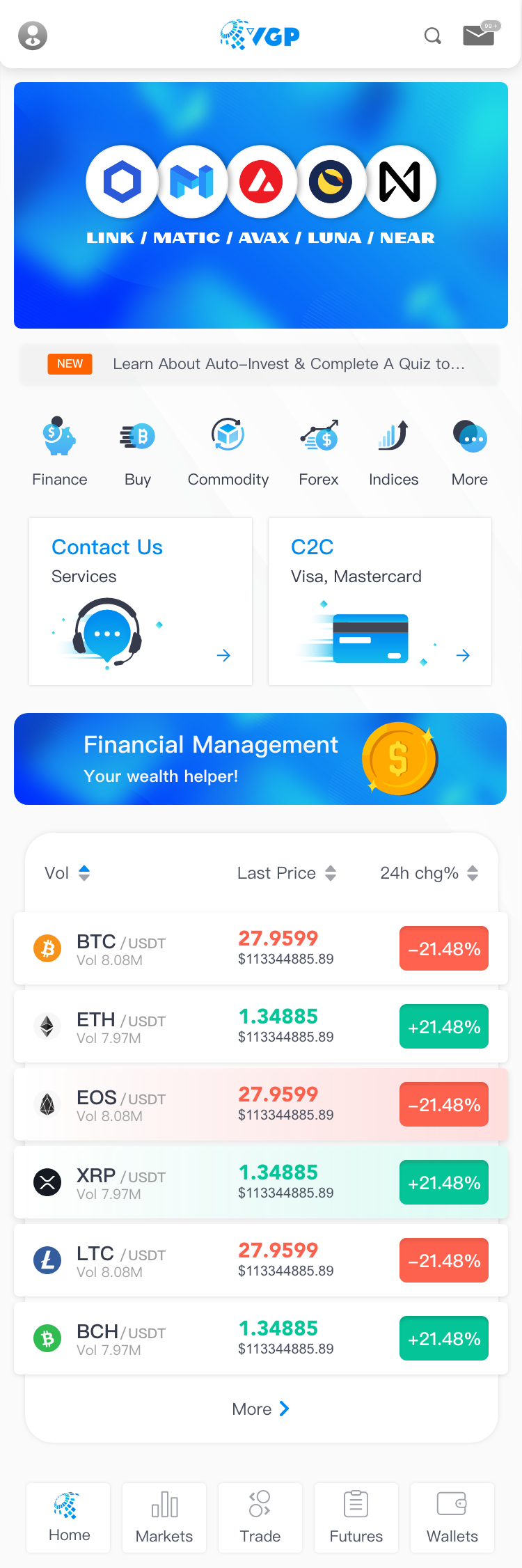
Task: Open the Contact Us services card
Action: [141, 601]
